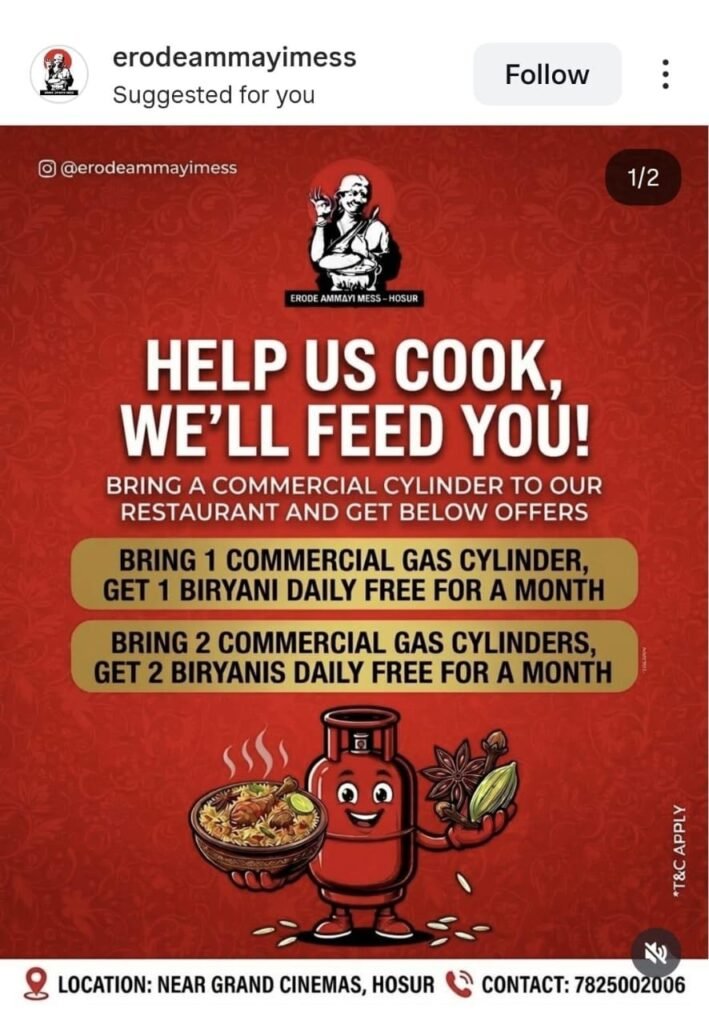Open the Erode Ammayi Mess offer post

(x=354, y=560)
